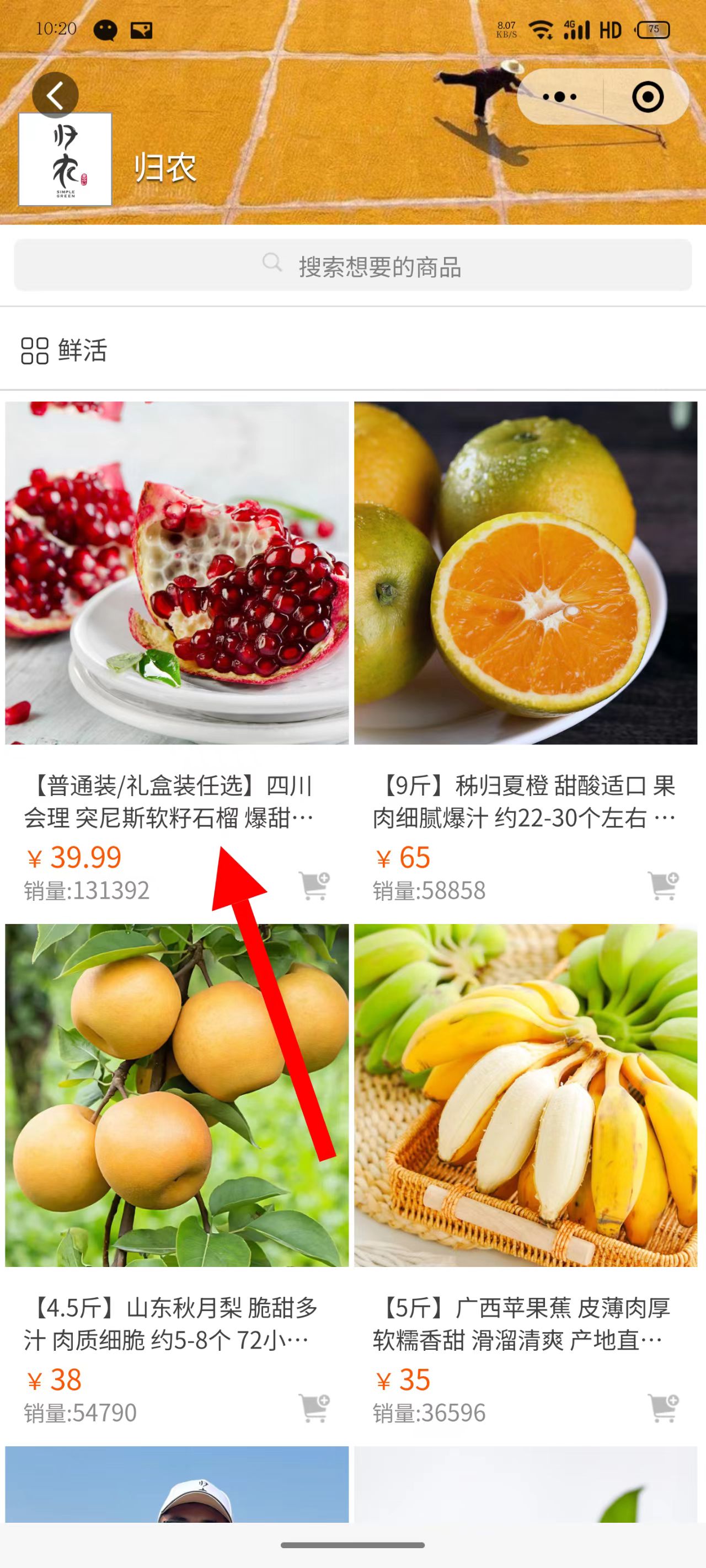Tap the 搜索想要的商品 search box
The image size is (706, 1568).
[x=354, y=265]
